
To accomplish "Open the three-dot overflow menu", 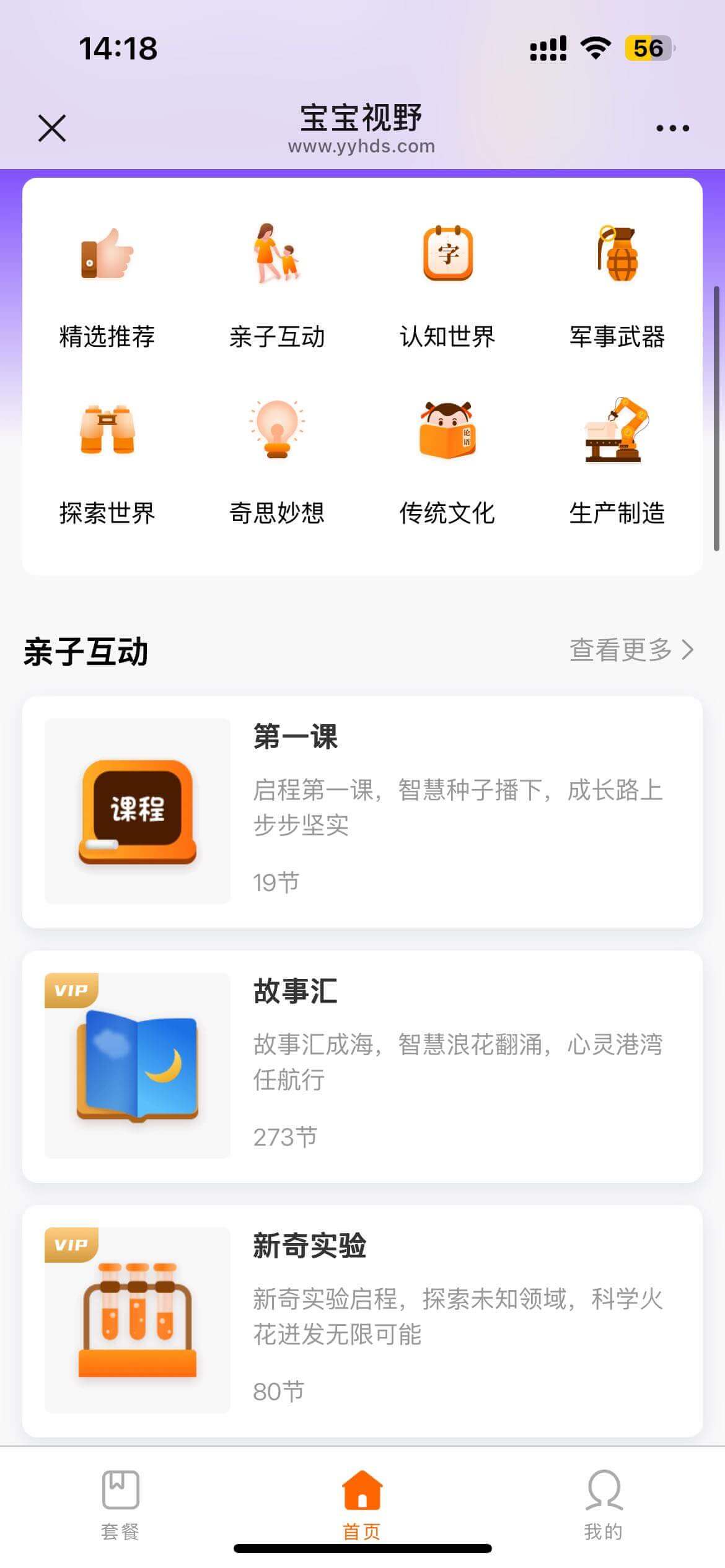I will (x=672, y=128).
